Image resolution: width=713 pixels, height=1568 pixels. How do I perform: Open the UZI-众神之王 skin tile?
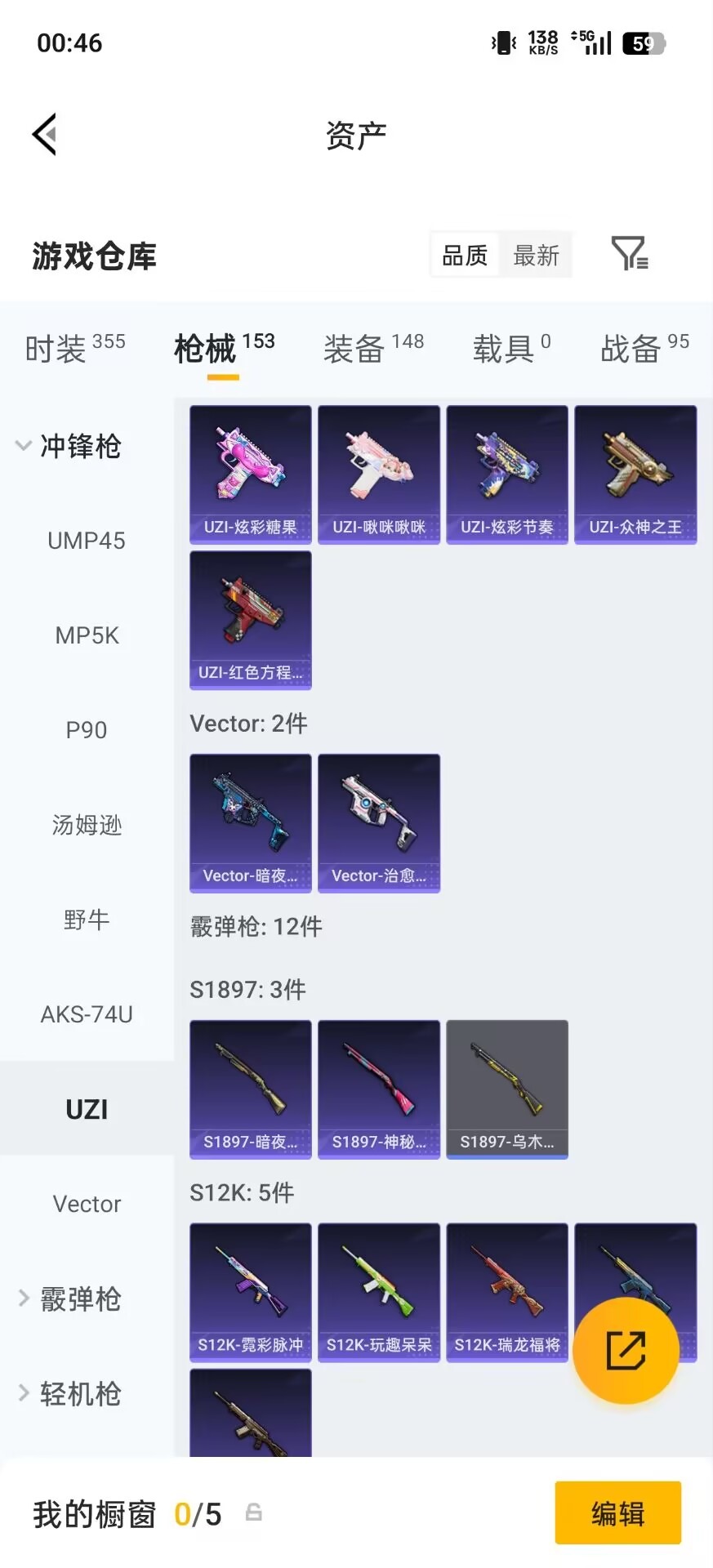[x=635, y=474]
